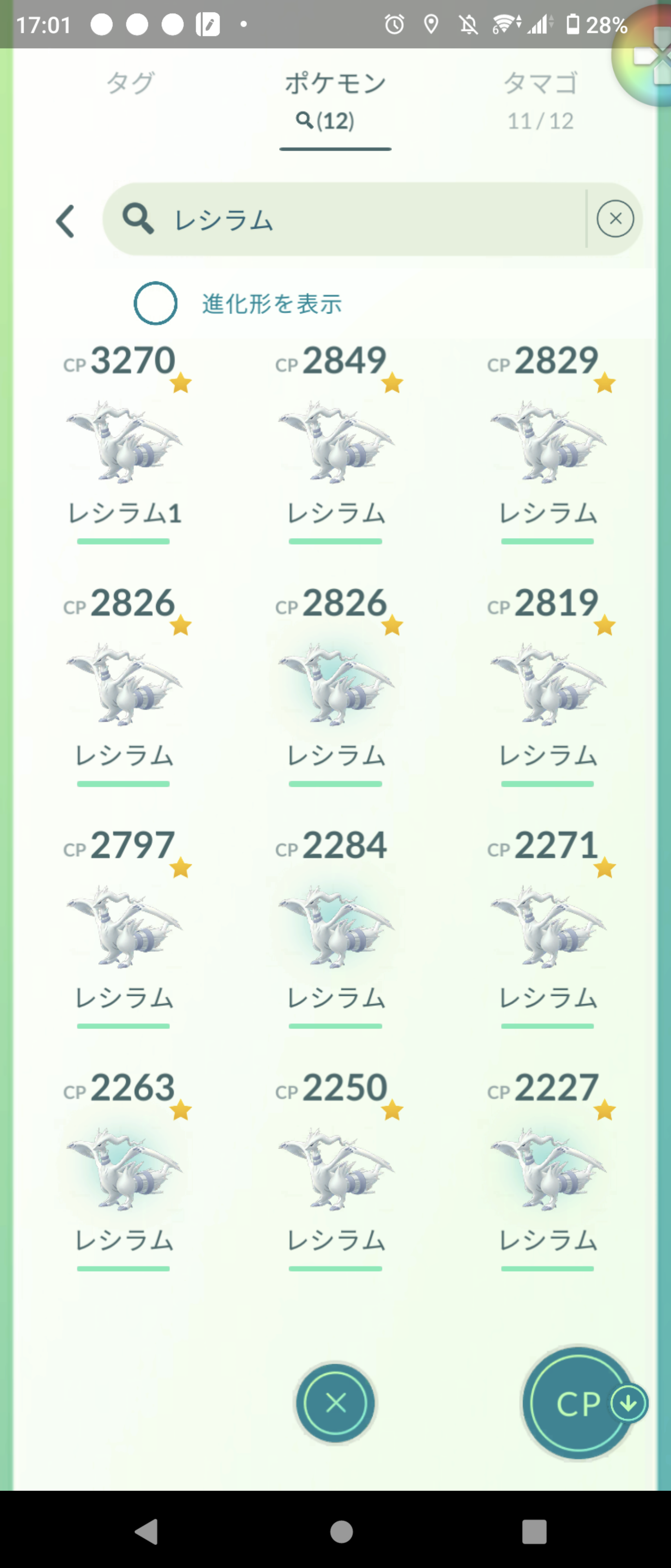This screenshot has width=671, height=1568.
Task: Go back with the left chevron arrow
Action: [66, 220]
